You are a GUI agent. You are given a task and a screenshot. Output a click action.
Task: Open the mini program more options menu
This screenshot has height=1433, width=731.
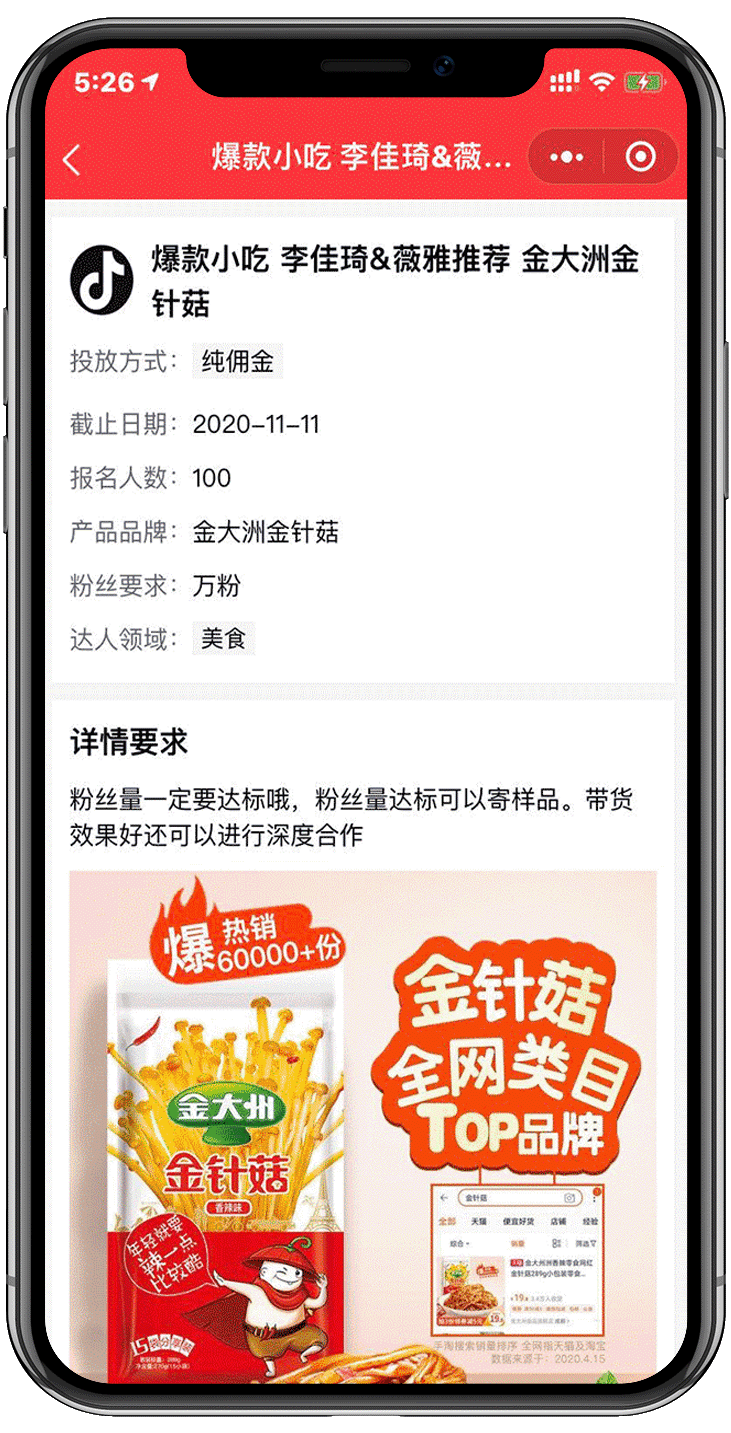click(x=567, y=158)
